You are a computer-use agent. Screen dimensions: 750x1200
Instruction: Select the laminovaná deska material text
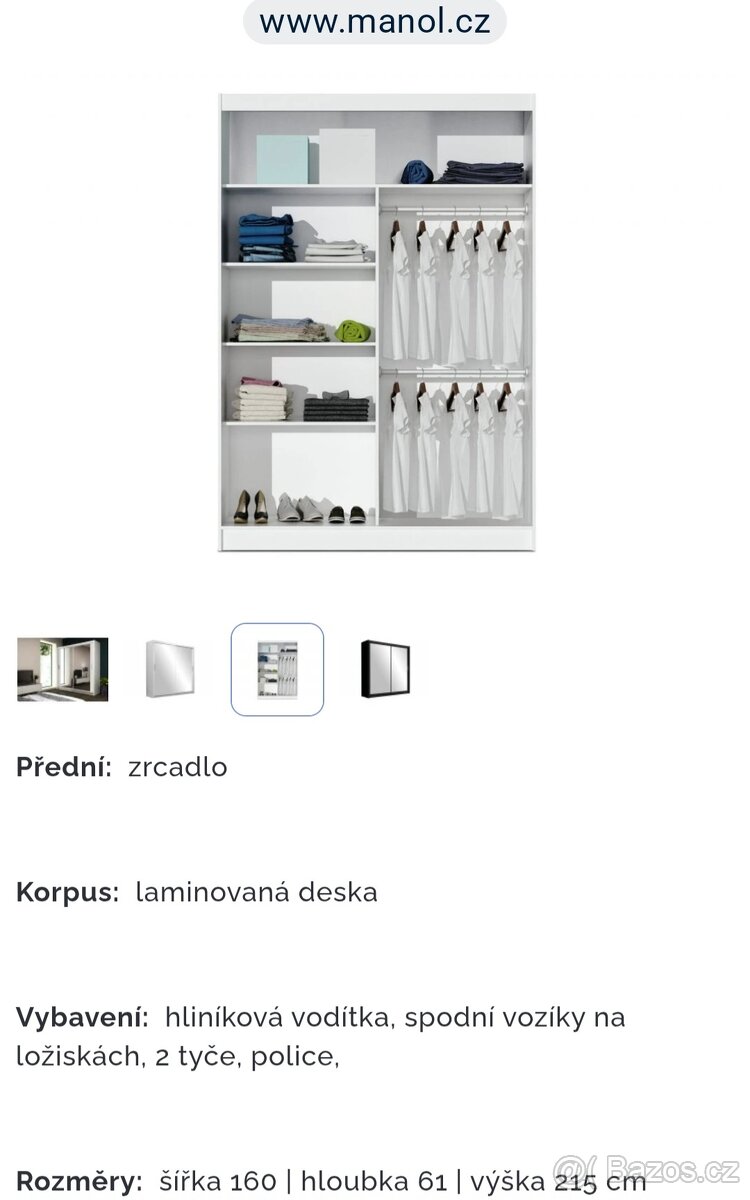[256, 893]
